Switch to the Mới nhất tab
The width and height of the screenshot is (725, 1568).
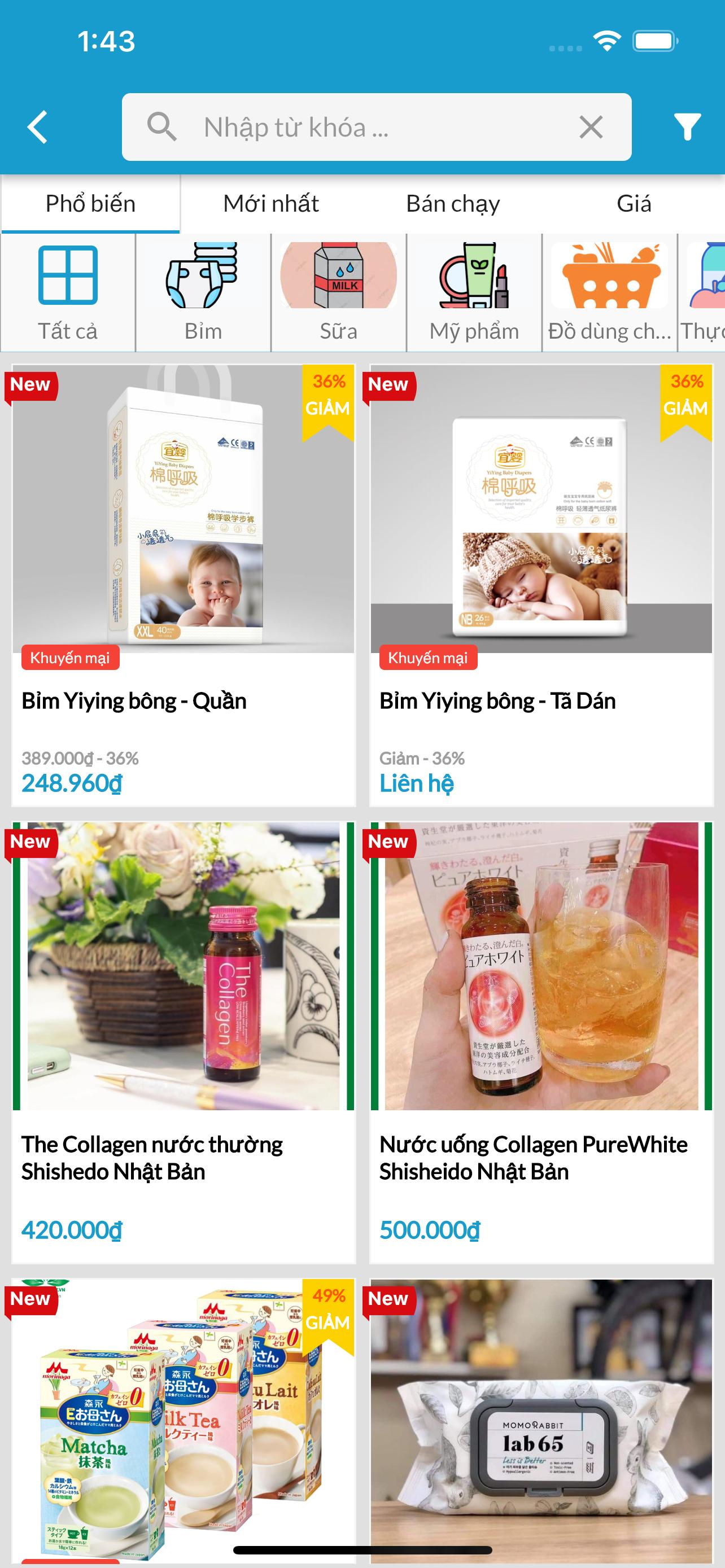(271, 204)
